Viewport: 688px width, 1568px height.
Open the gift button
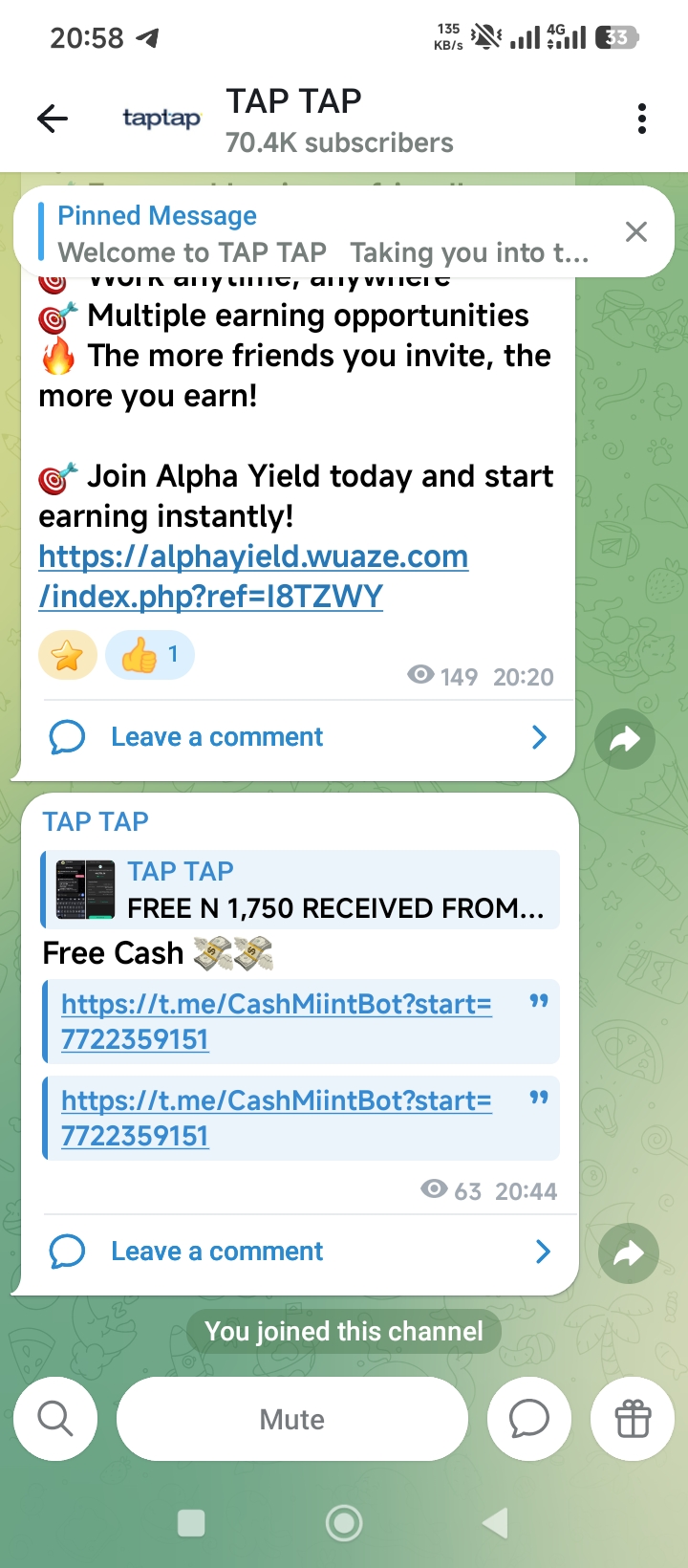[x=633, y=1419]
